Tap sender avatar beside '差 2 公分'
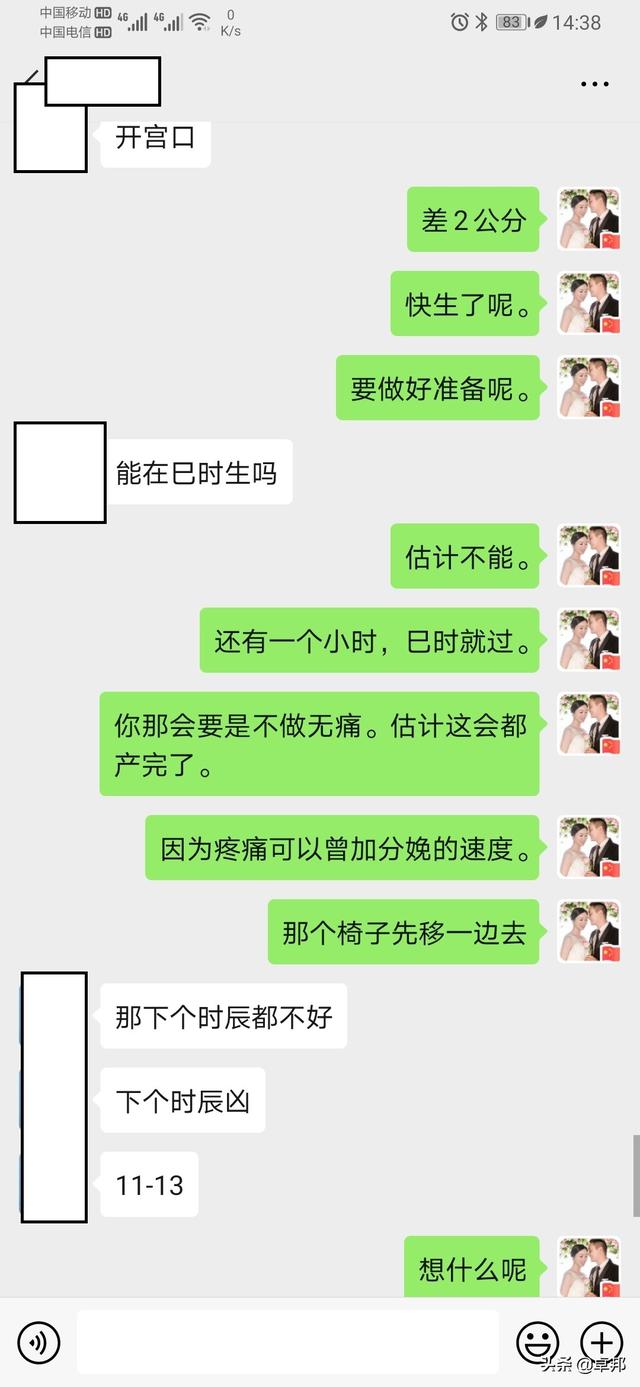The height and width of the screenshot is (1387, 640). [x=589, y=219]
